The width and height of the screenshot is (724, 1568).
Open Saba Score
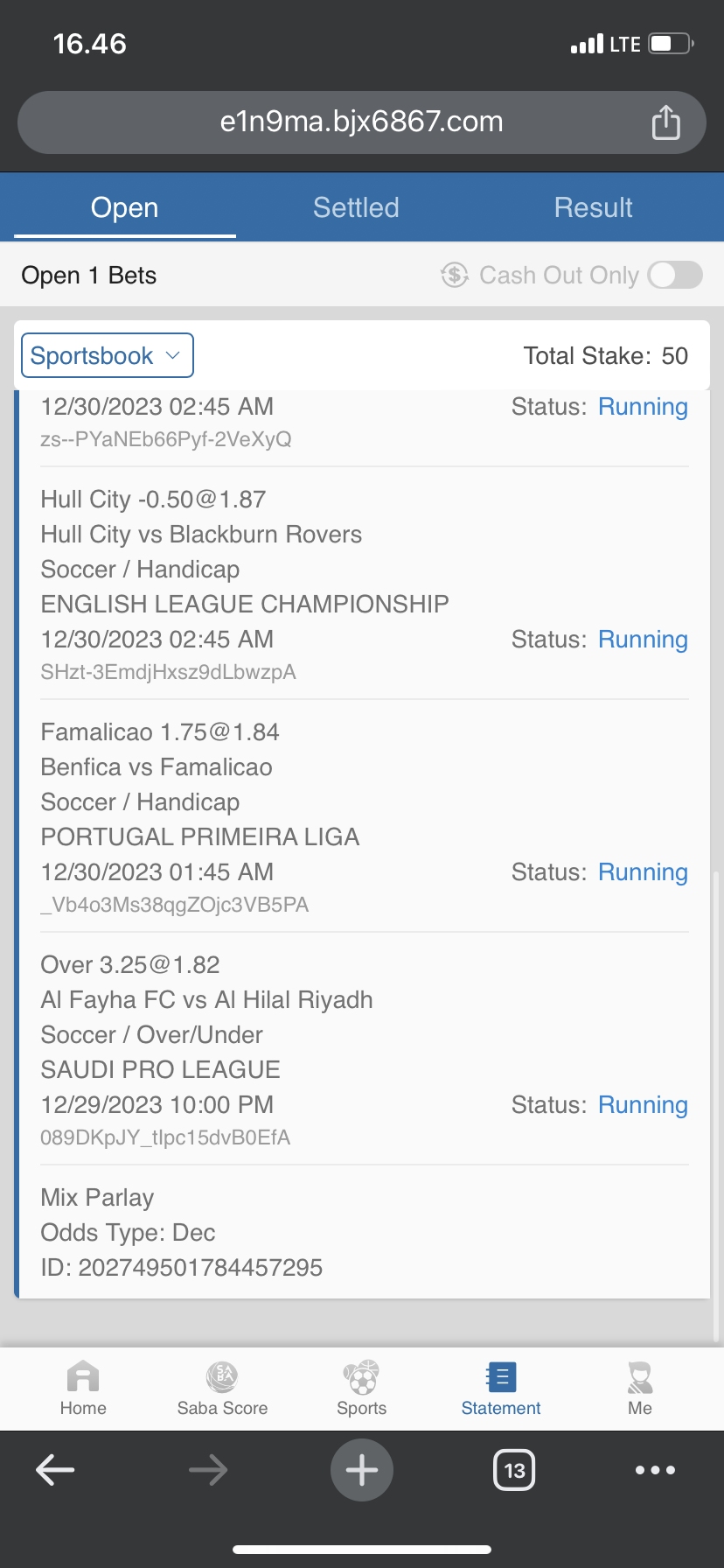pyautogui.click(x=222, y=1388)
